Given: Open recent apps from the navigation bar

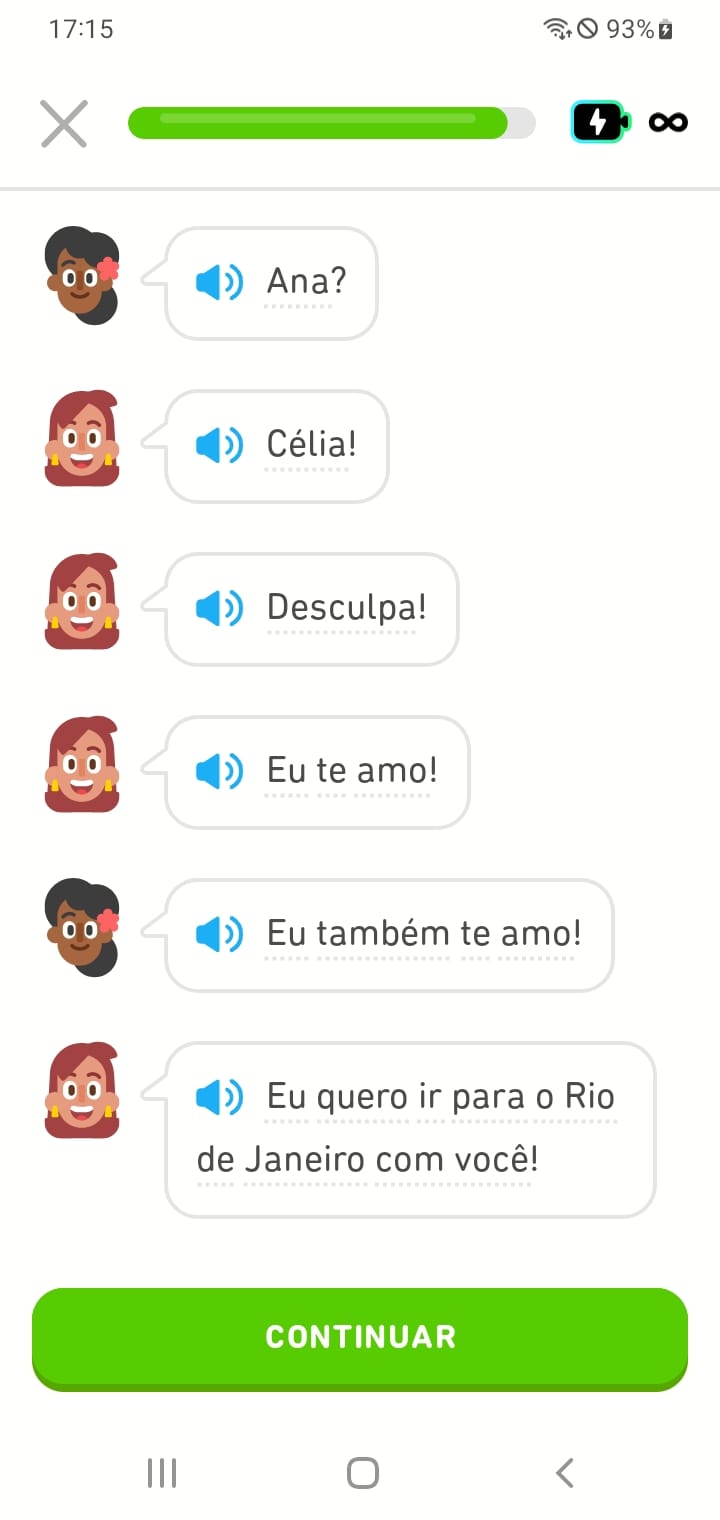Looking at the screenshot, I should [x=160, y=1472].
